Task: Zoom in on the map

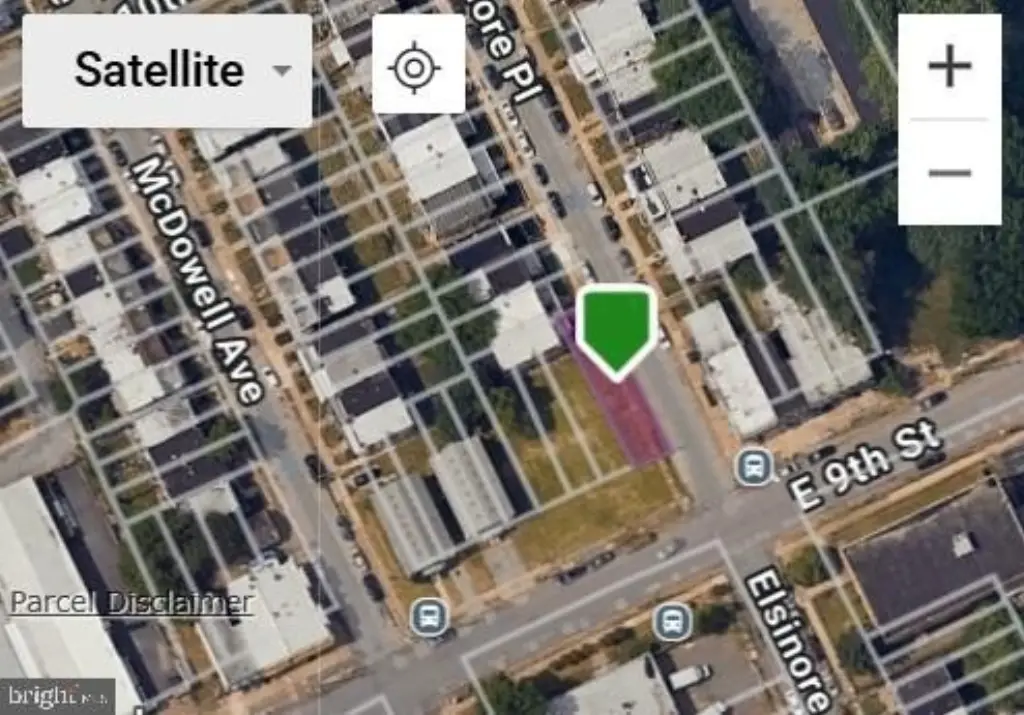Action: click(x=949, y=68)
